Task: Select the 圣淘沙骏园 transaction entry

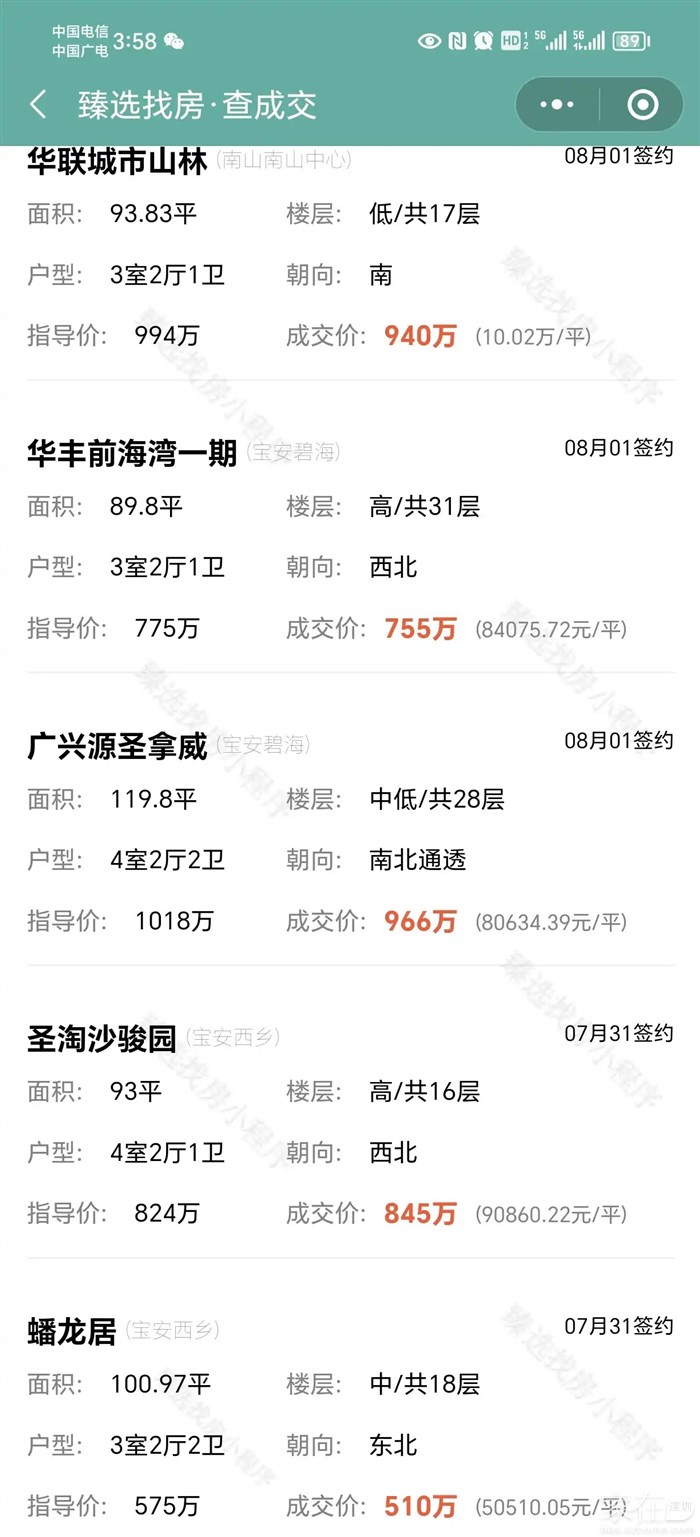Action: click(102, 1039)
